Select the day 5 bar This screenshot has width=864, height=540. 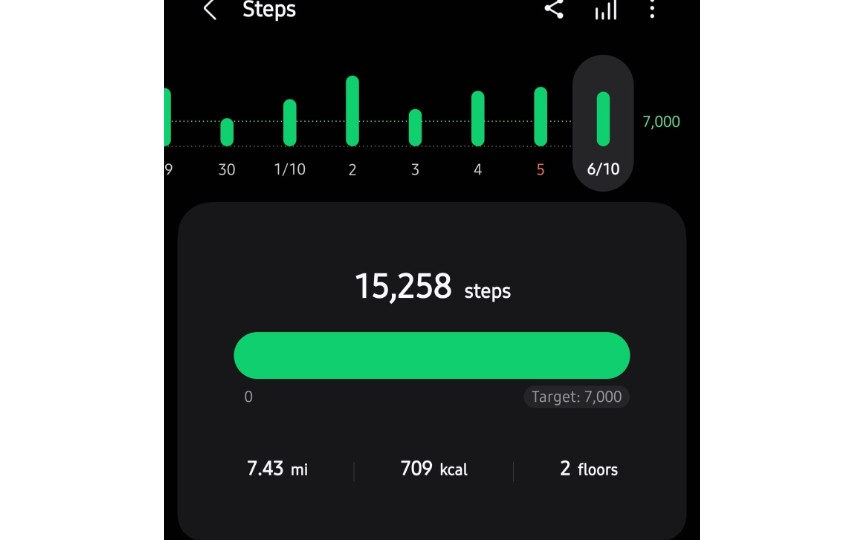pyautogui.click(x=540, y=117)
